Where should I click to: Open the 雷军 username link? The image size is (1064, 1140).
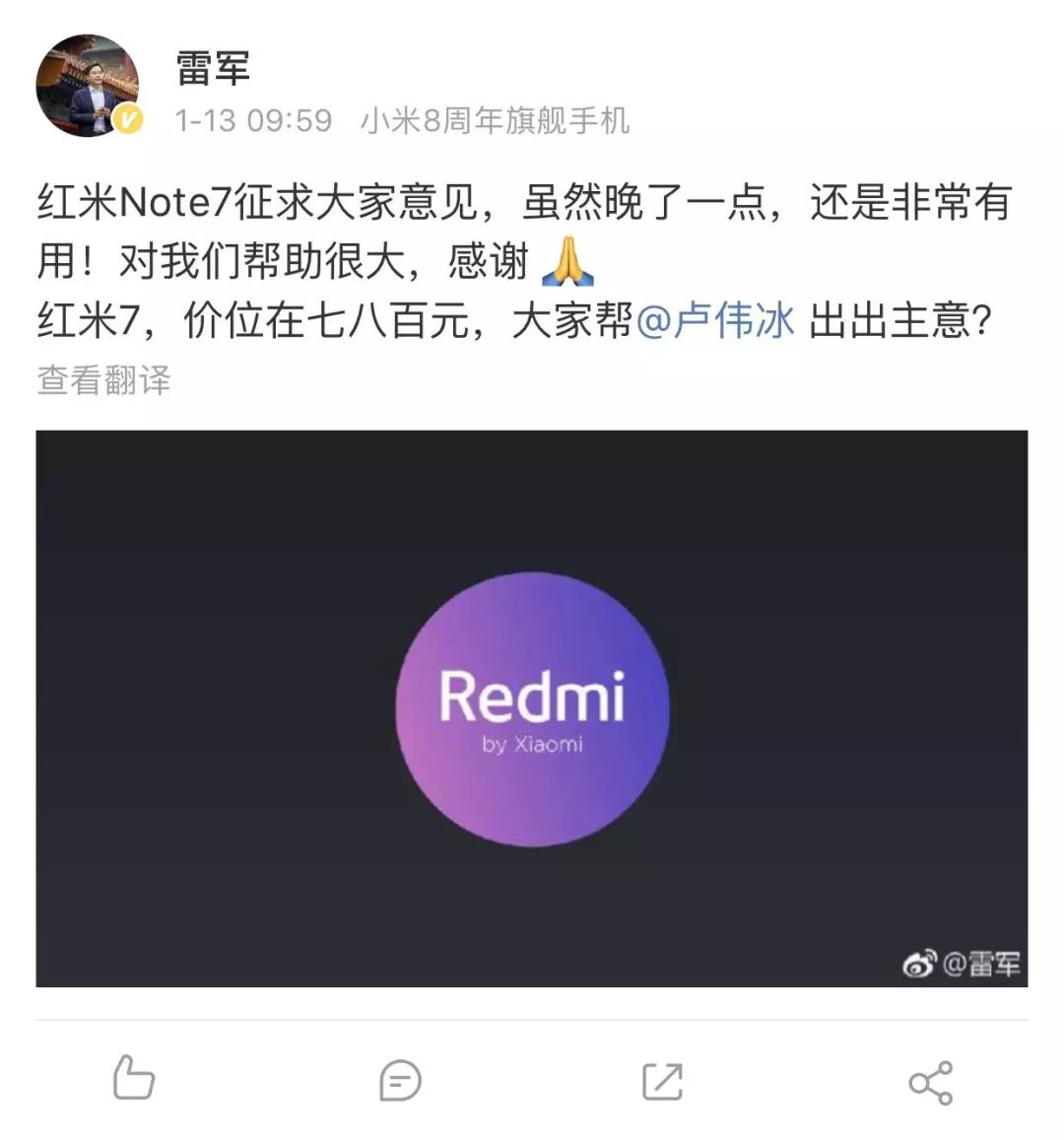[213, 69]
